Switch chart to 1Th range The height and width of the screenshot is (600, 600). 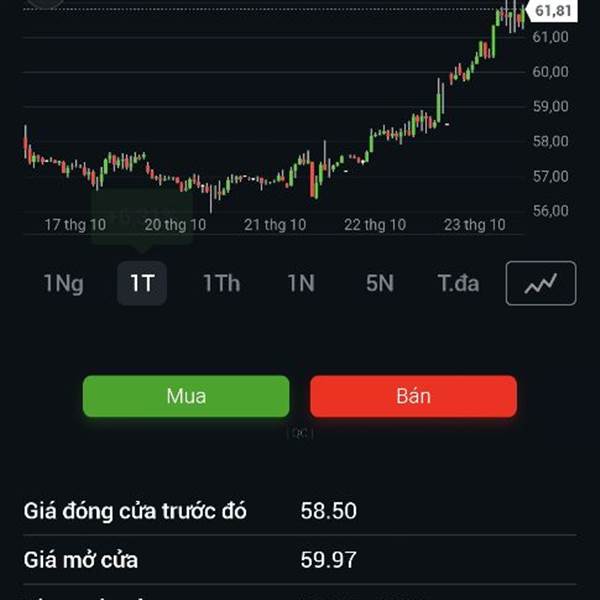[221, 283]
